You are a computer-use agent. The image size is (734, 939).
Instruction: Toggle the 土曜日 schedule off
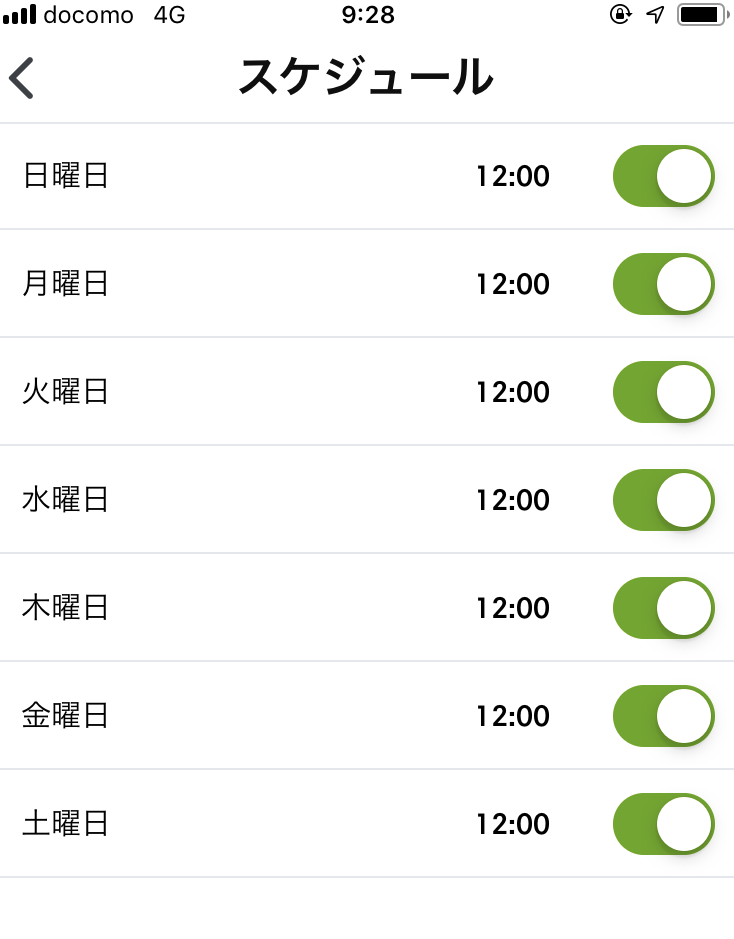tap(663, 824)
